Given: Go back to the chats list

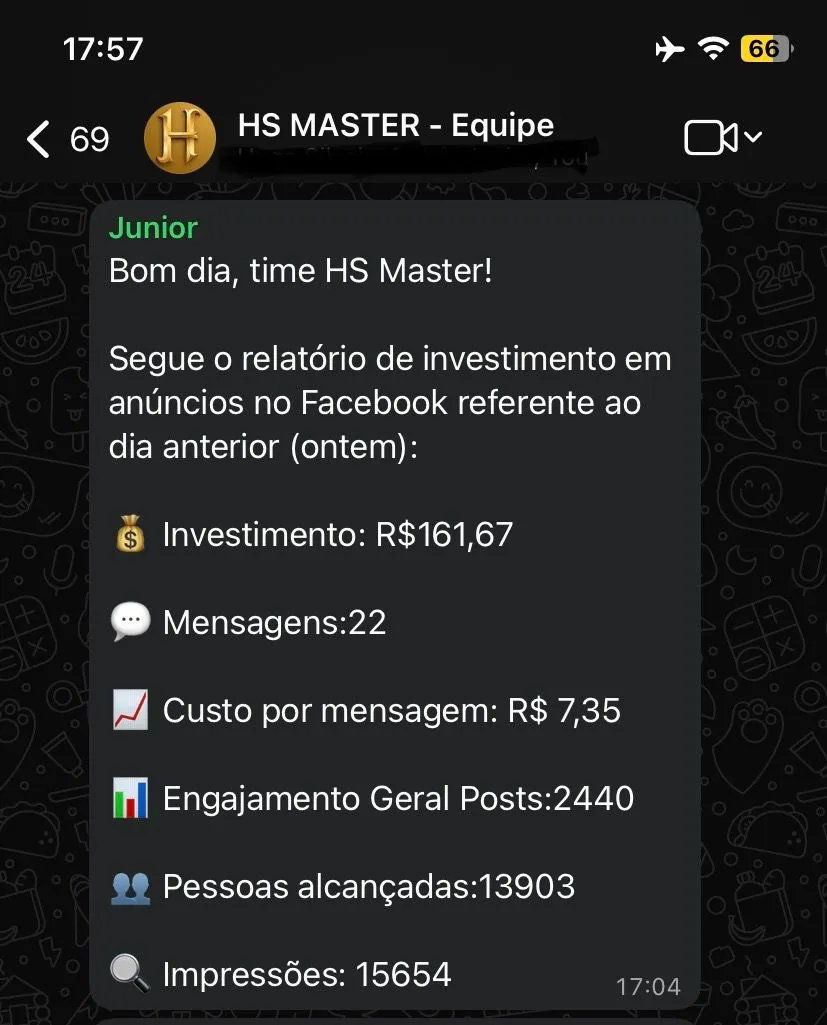Looking at the screenshot, I should [x=40, y=139].
